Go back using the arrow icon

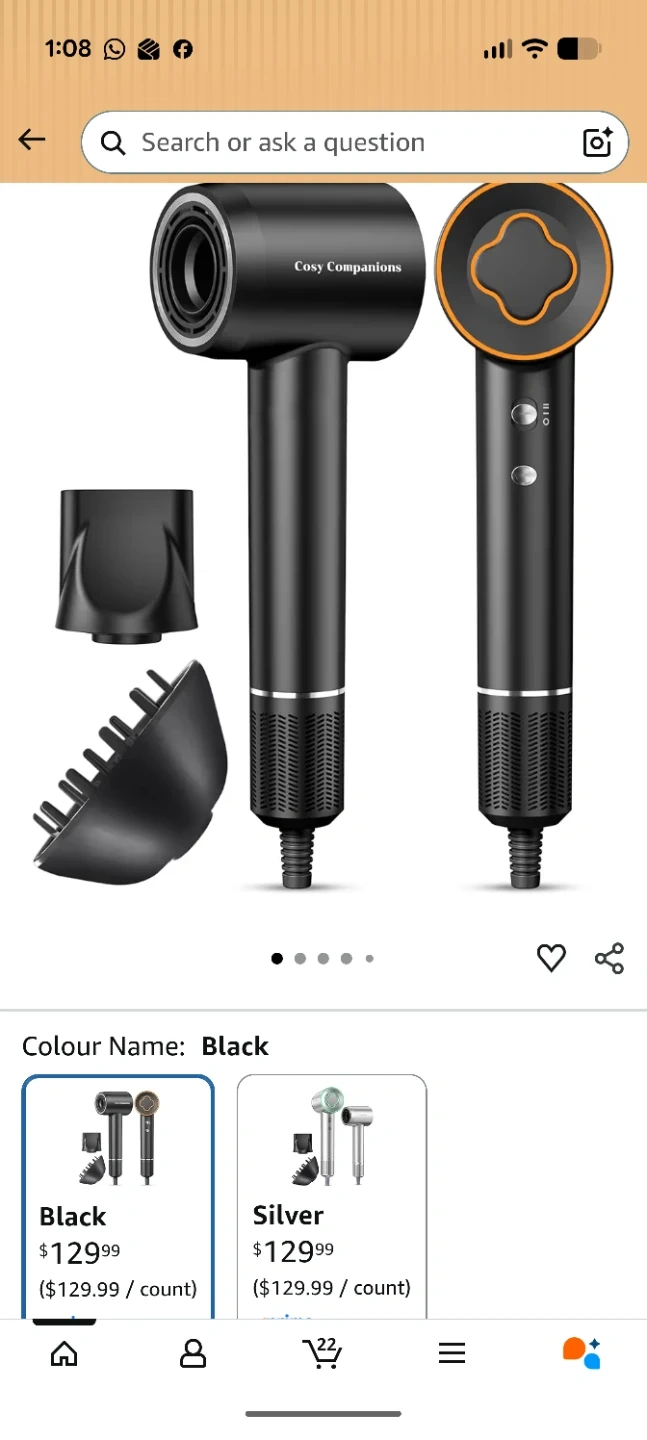32,141
